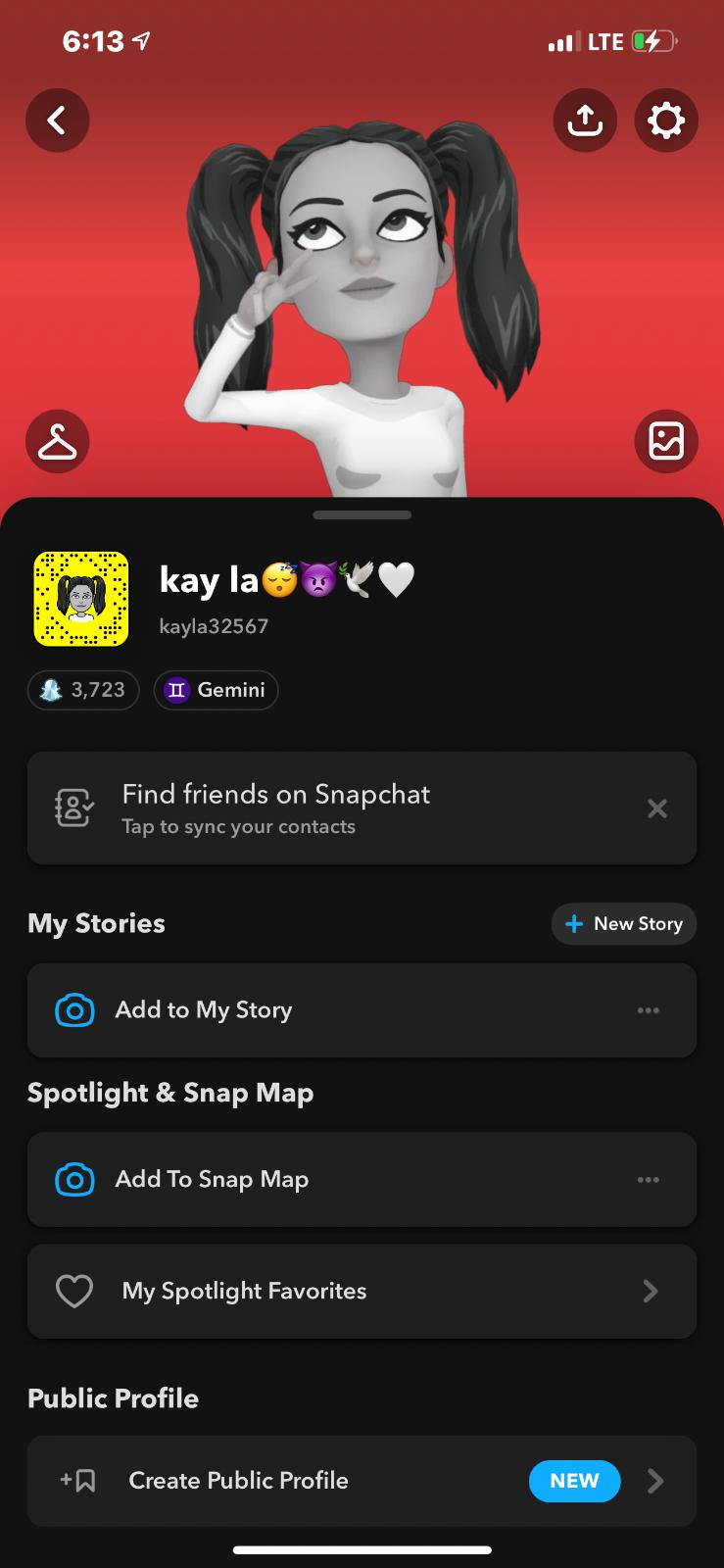View the 3,723 Snap score

83,690
